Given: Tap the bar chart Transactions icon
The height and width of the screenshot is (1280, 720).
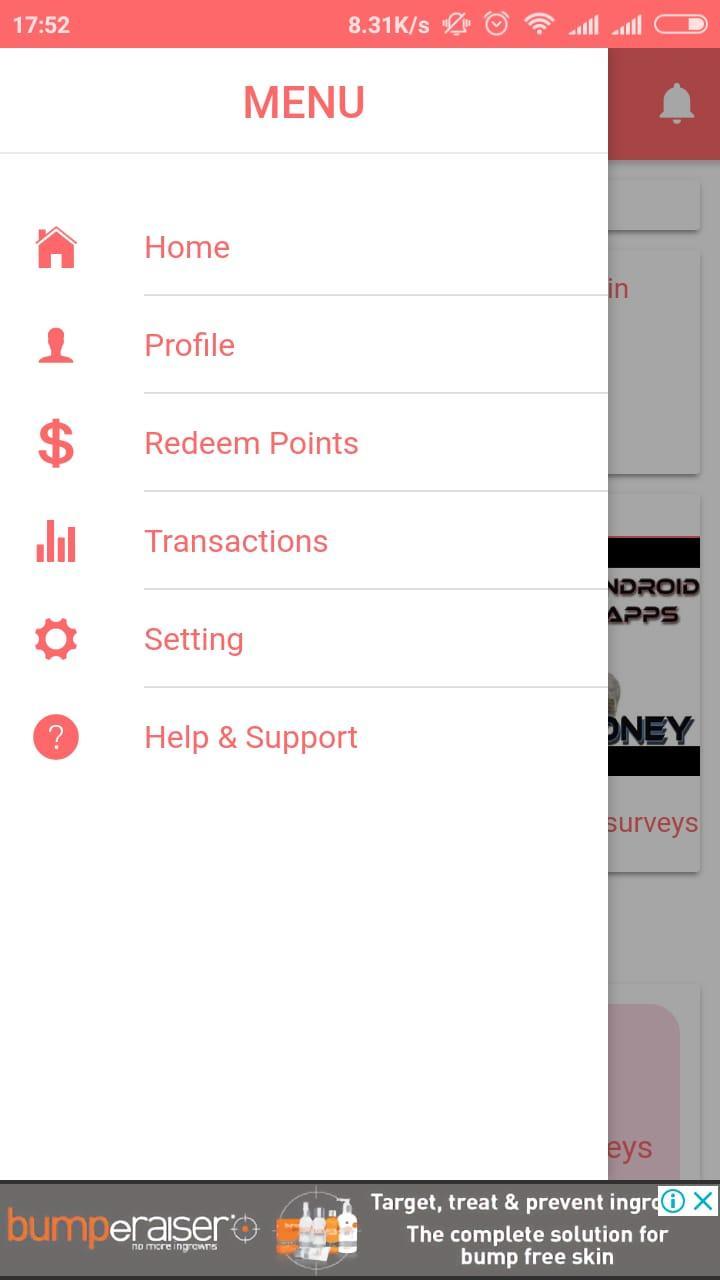Looking at the screenshot, I should pos(54,540).
